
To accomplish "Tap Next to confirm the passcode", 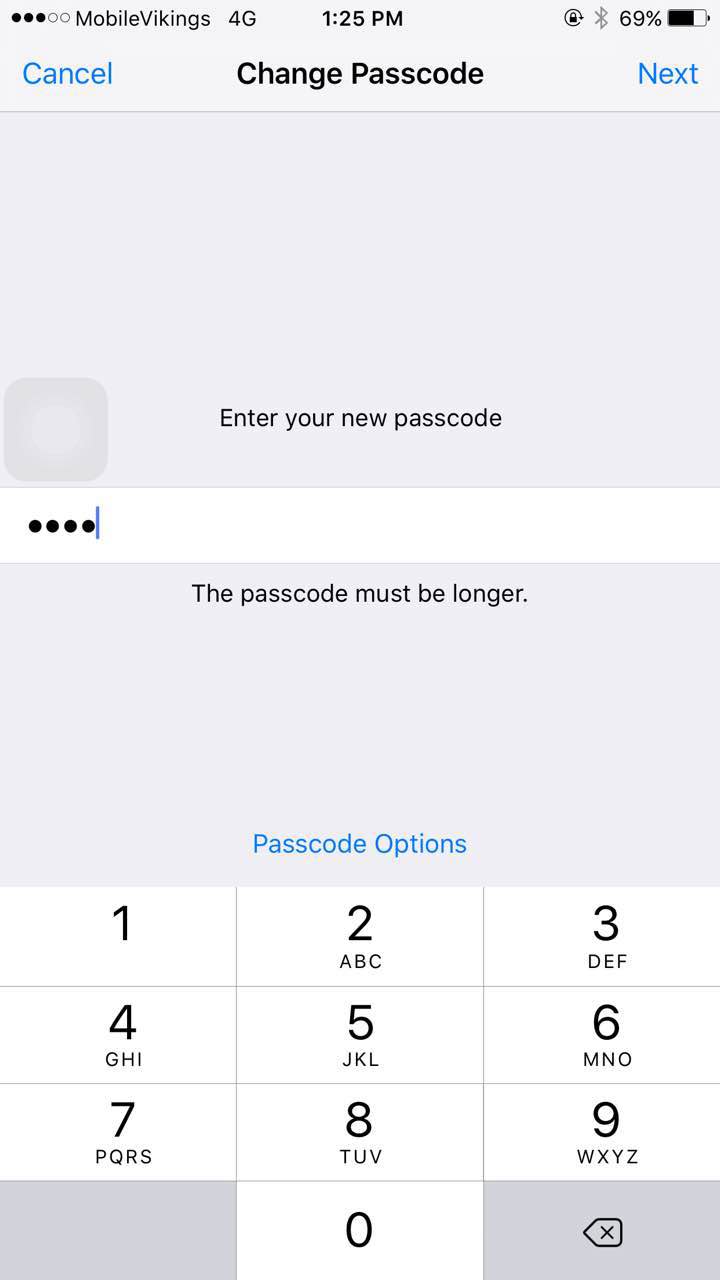I will tap(667, 73).
